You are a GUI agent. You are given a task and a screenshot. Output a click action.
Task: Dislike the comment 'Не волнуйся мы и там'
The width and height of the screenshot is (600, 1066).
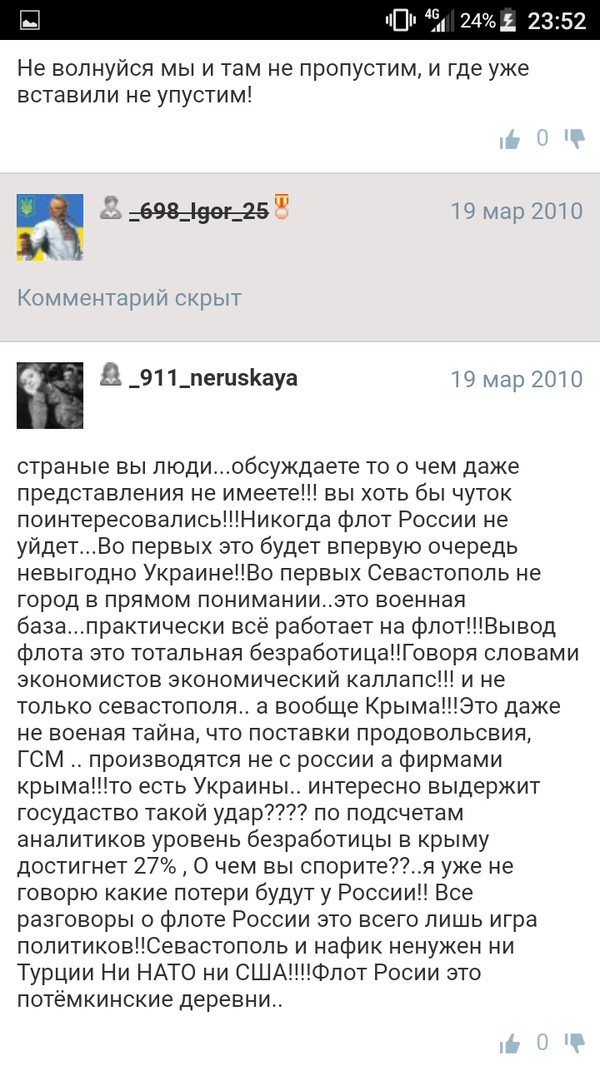pos(574,138)
